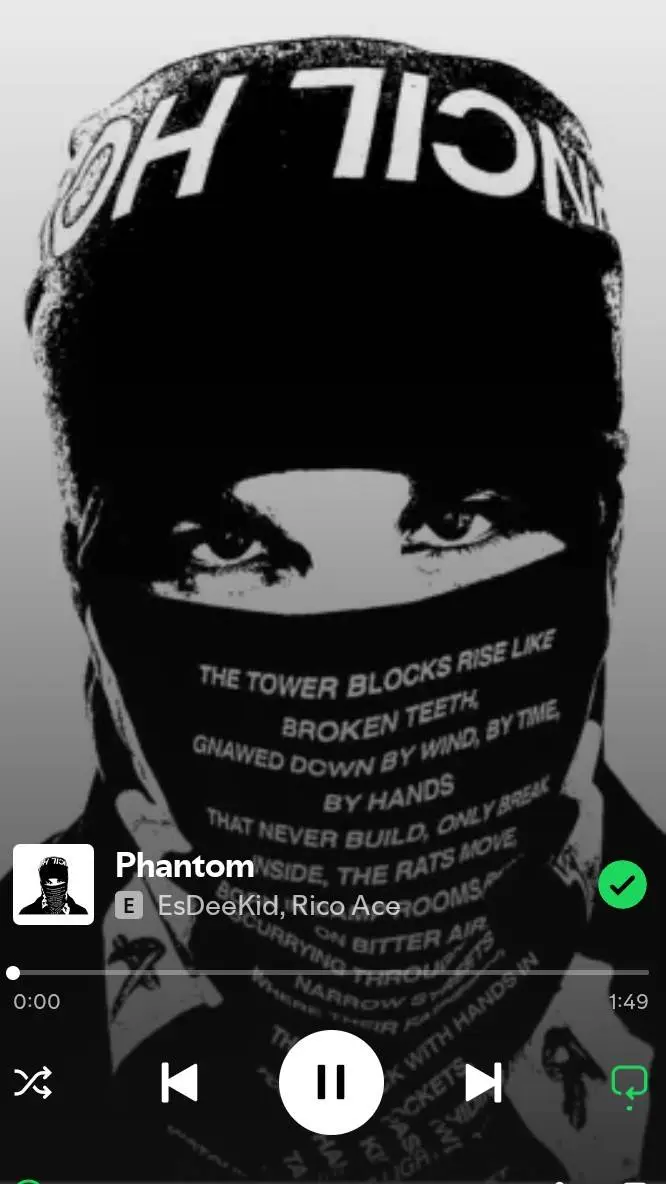Image resolution: width=666 pixels, height=1184 pixels.
Task: Pause the song Phantom
Action: 331,1082
